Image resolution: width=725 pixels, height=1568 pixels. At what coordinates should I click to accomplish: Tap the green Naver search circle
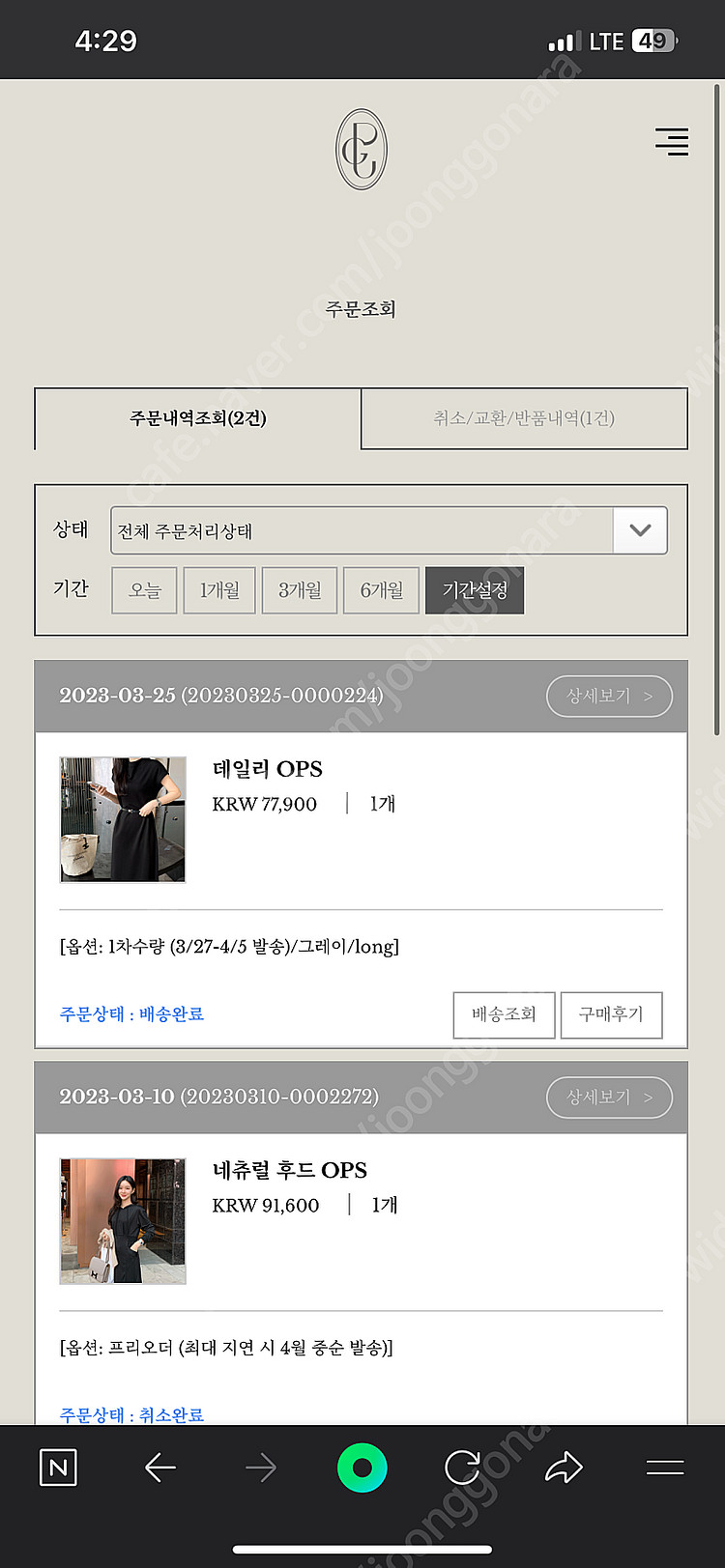(x=362, y=1468)
